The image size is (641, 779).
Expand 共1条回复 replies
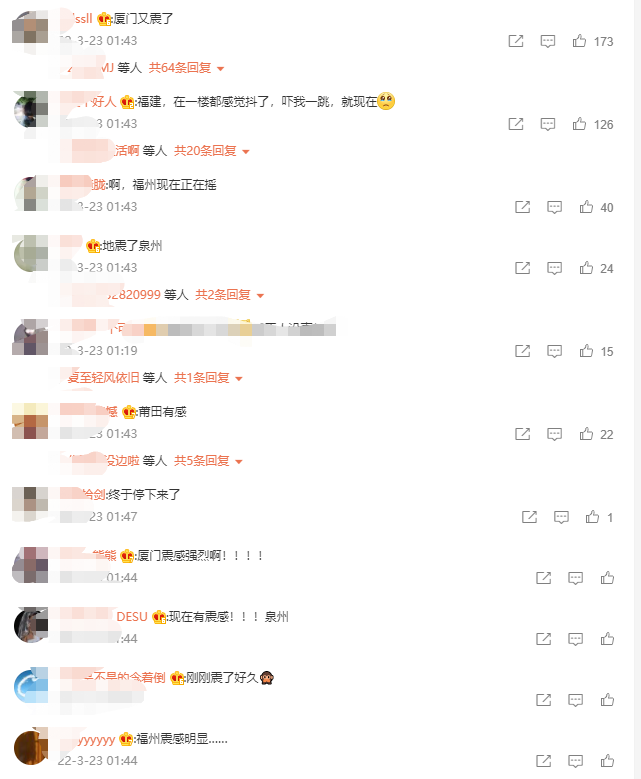tap(208, 378)
